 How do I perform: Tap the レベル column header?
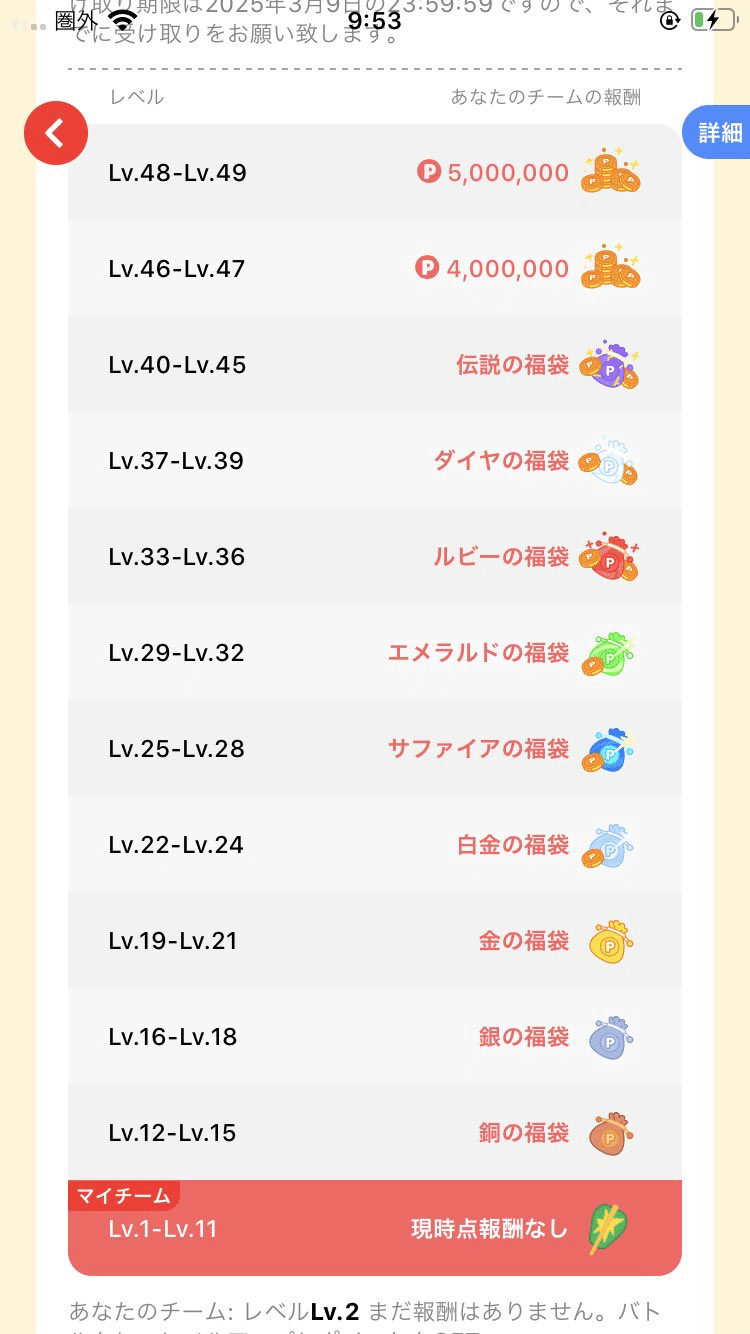point(136,96)
